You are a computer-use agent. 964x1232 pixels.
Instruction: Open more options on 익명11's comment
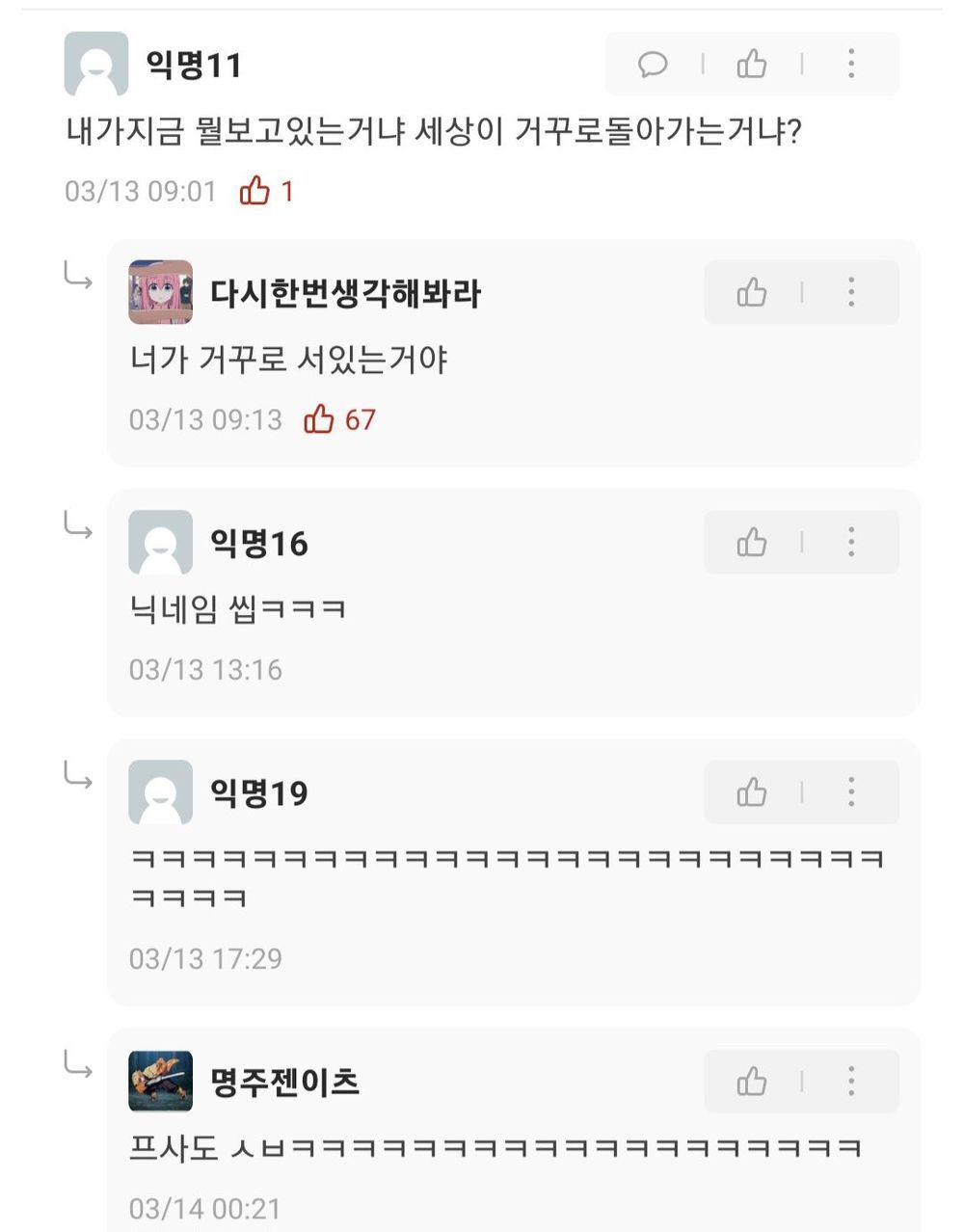pos(851,65)
